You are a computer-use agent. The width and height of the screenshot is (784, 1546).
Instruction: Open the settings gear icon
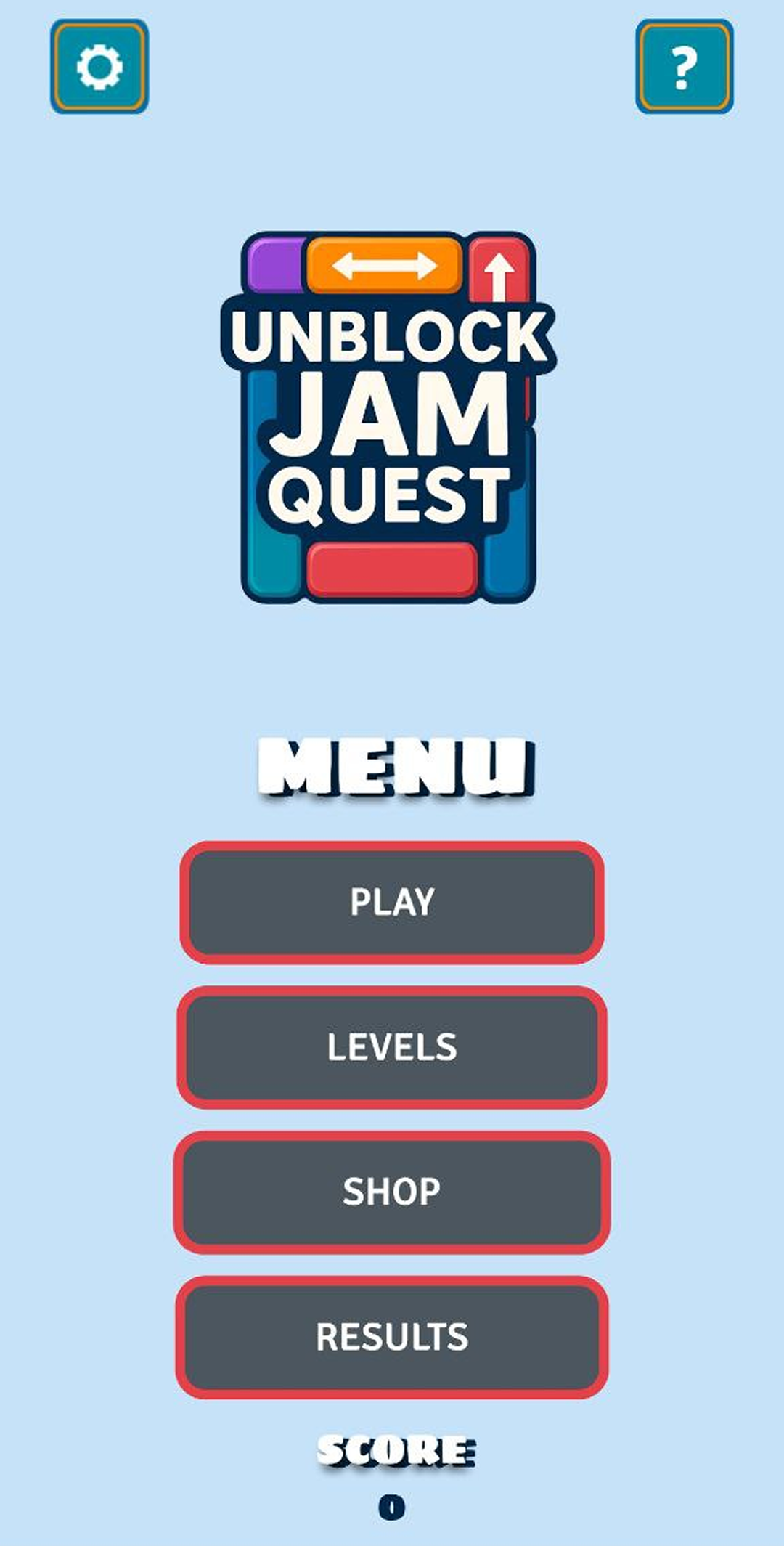click(x=99, y=67)
